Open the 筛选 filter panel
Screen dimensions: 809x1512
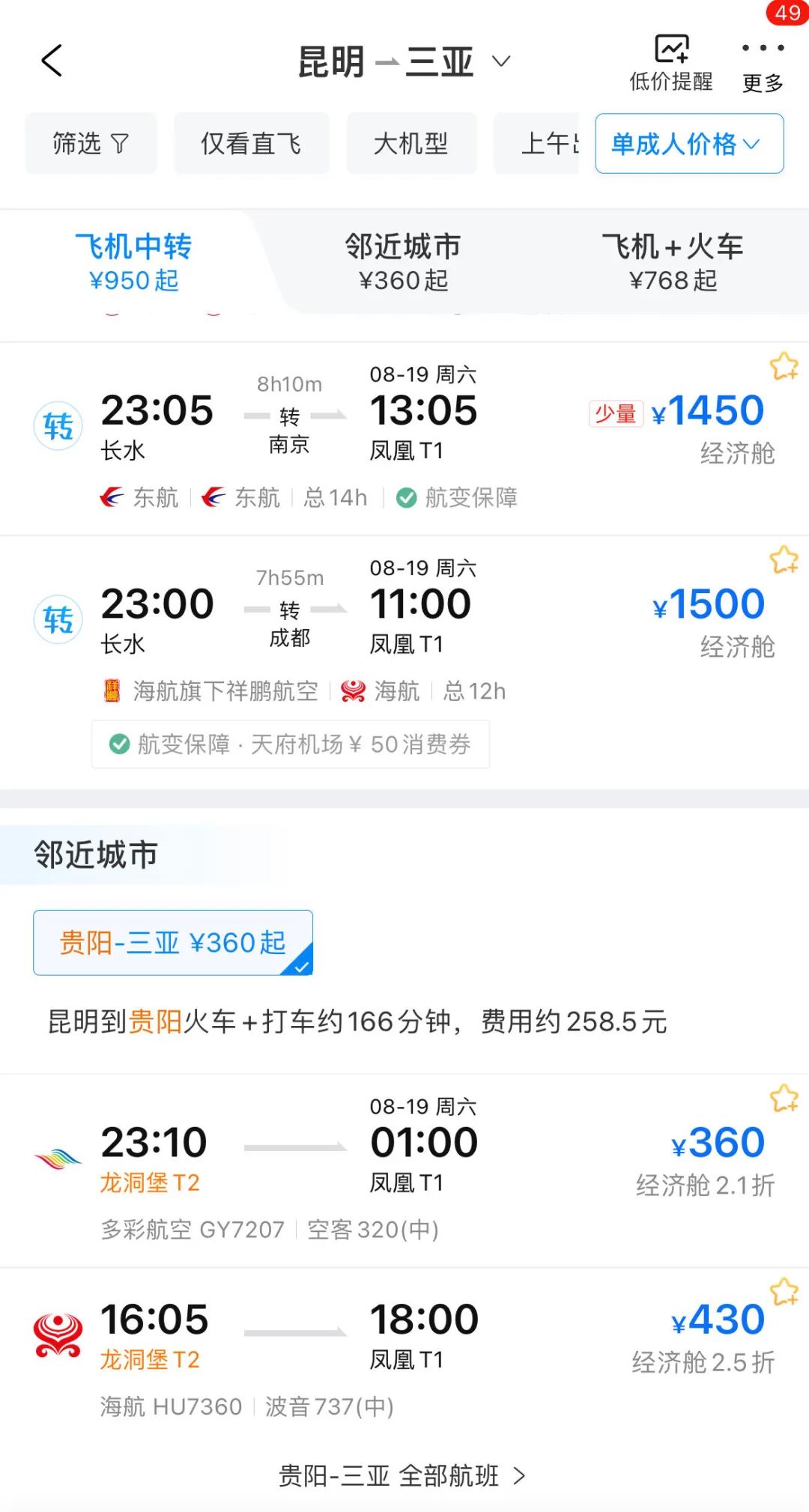pyautogui.click(x=90, y=144)
